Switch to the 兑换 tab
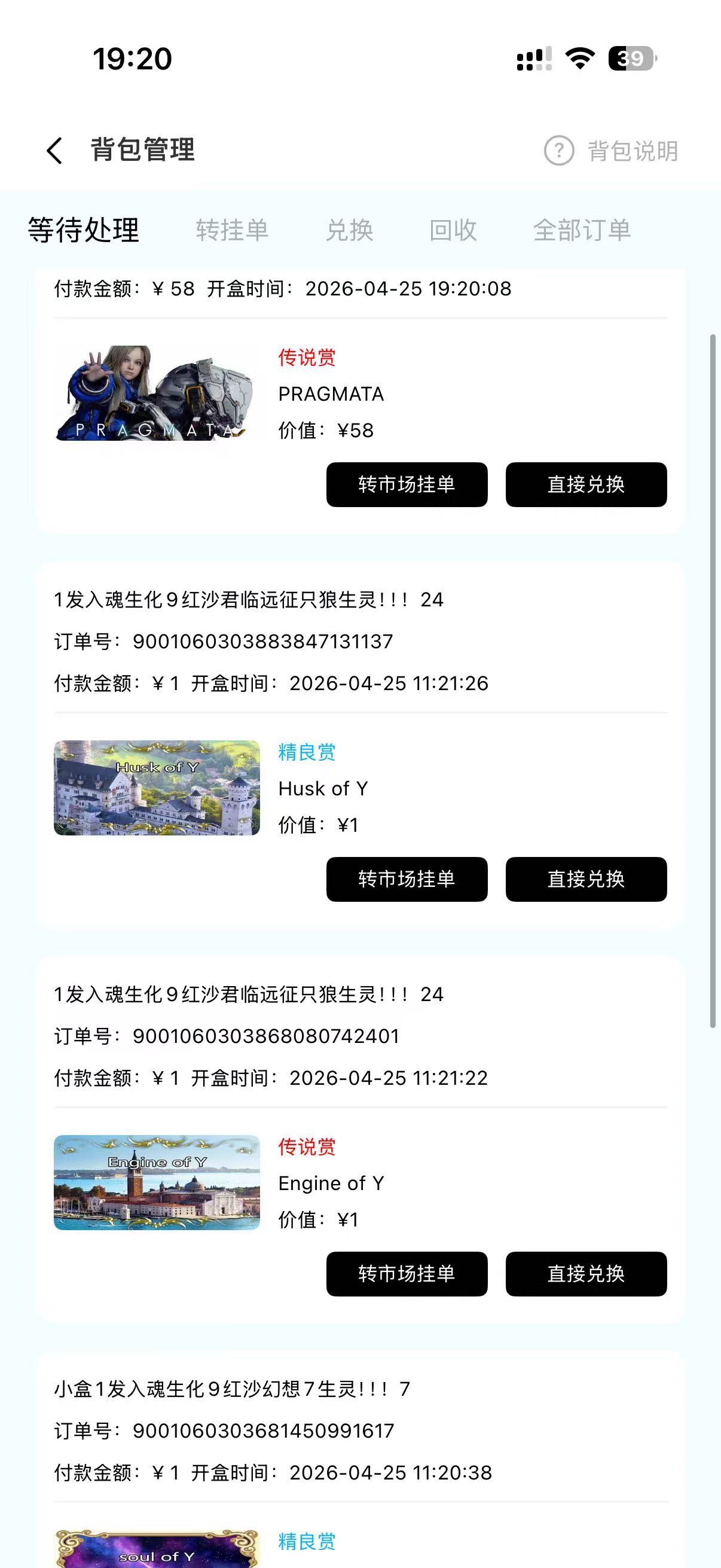 point(349,230)
